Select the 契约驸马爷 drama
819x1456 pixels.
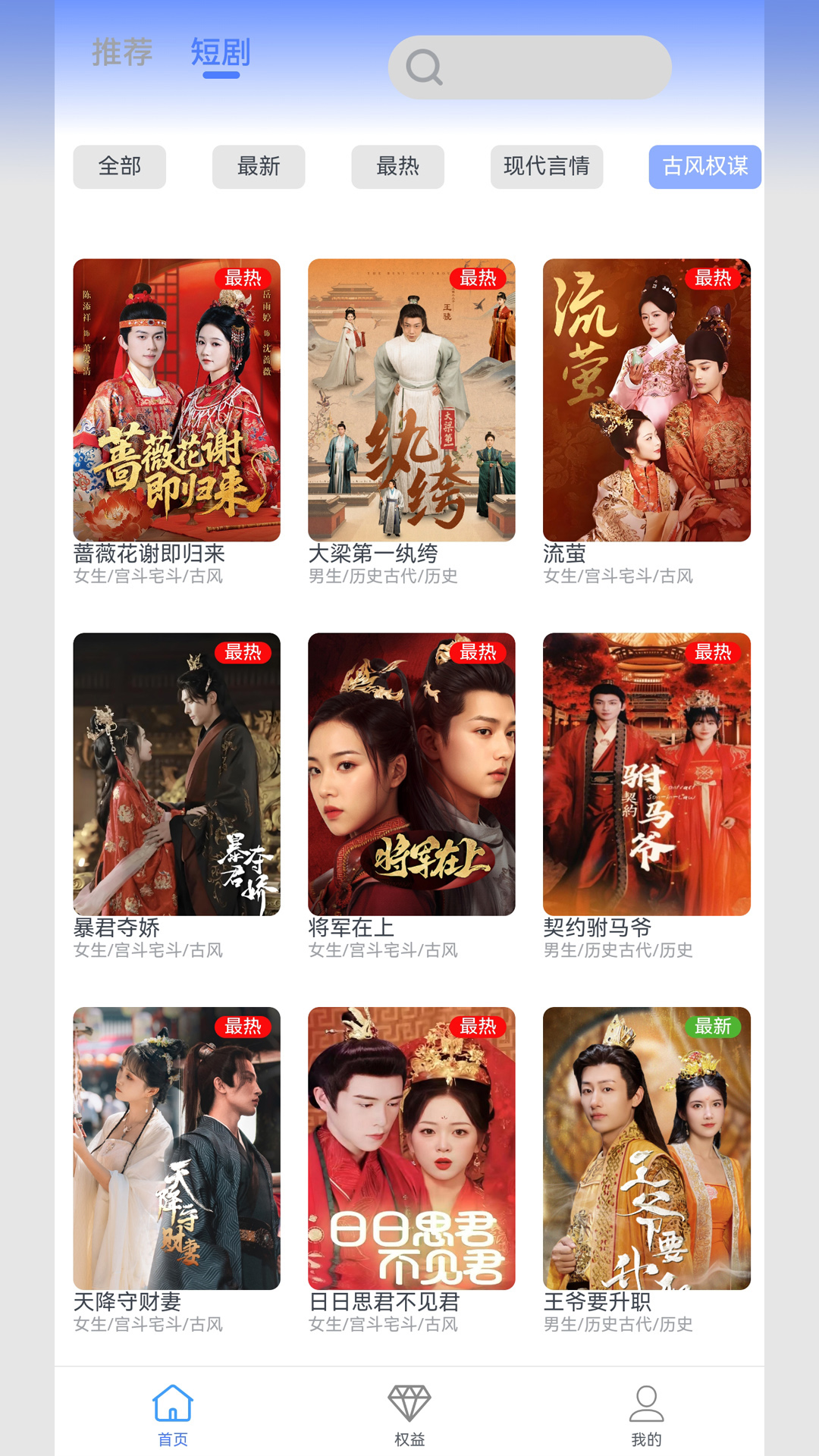coord(647,774)
